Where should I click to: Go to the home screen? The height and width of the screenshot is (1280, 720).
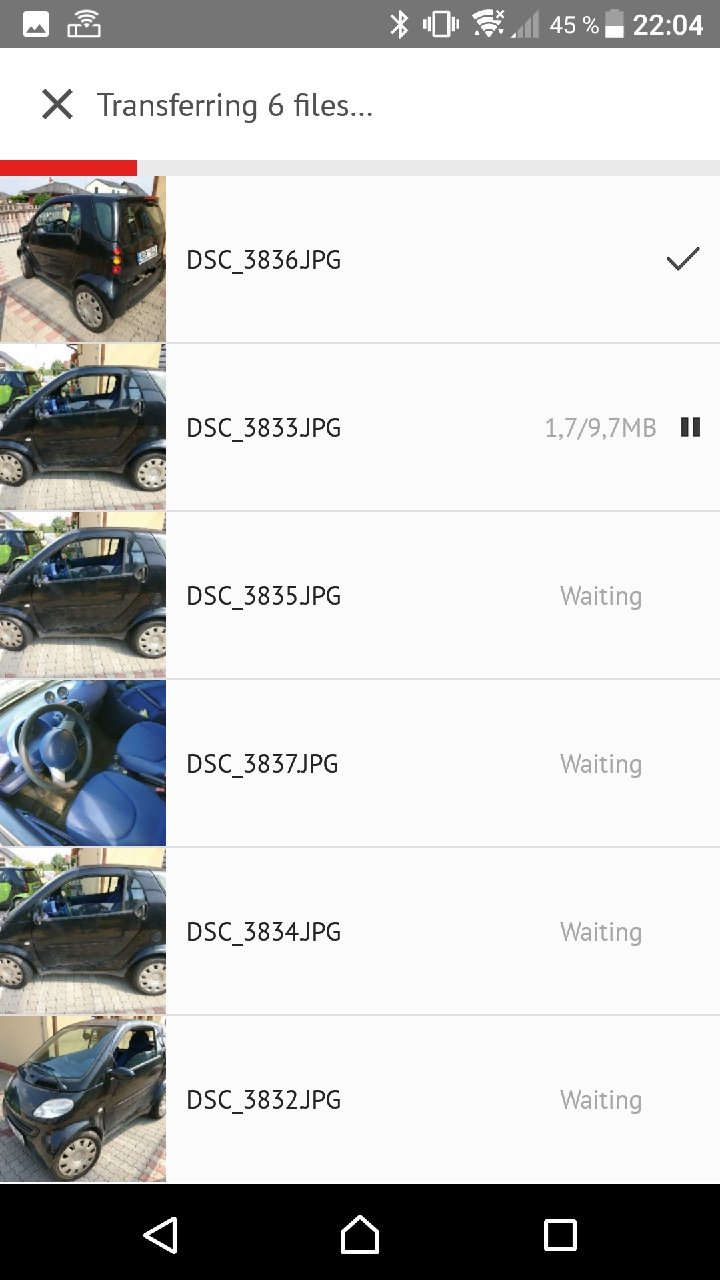tap(360, 1235)
